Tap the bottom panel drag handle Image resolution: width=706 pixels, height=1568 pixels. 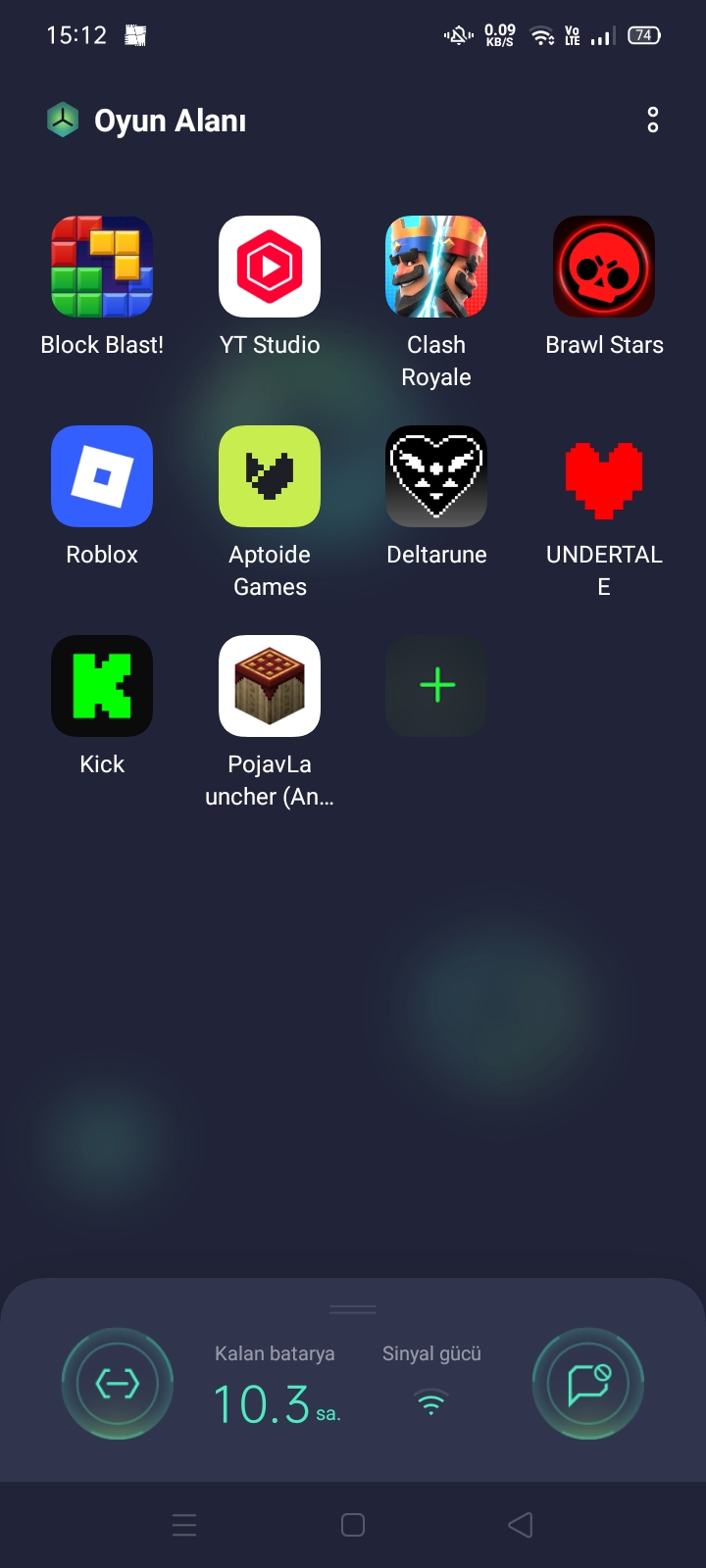coord(353,1309)
